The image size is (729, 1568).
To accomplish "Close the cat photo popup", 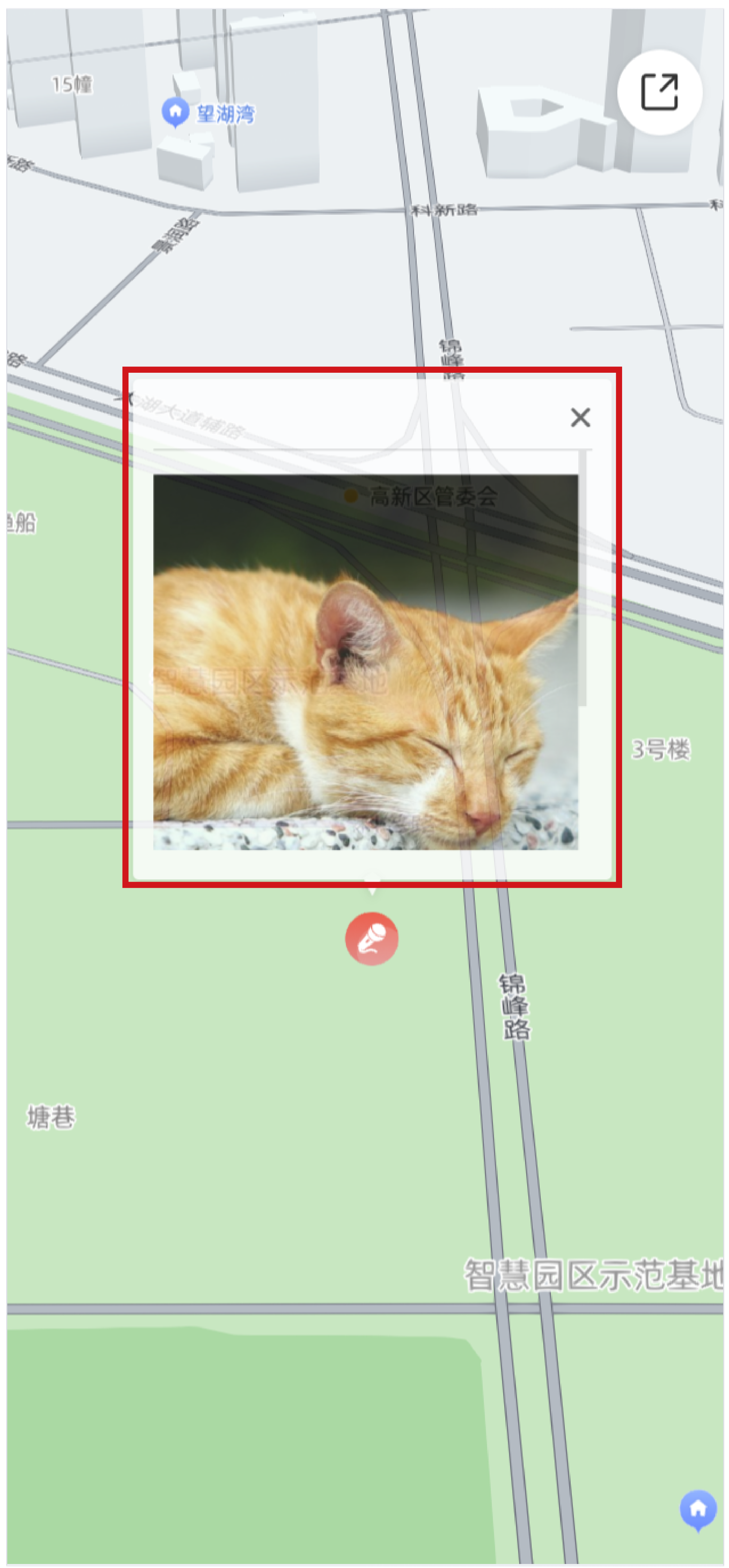I will (580, 418).
